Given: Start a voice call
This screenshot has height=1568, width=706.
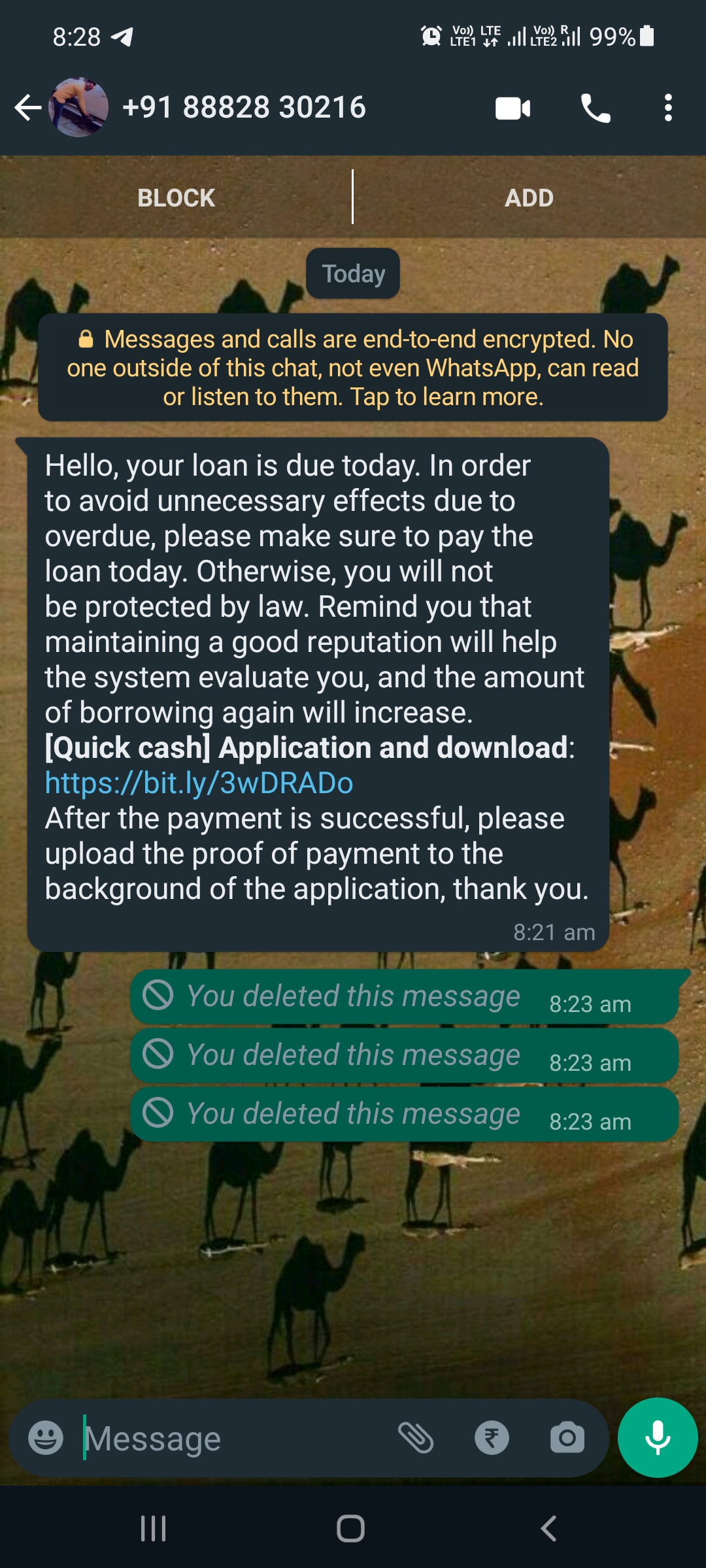Looking at the screenshot, I should (x=596, y=108).
